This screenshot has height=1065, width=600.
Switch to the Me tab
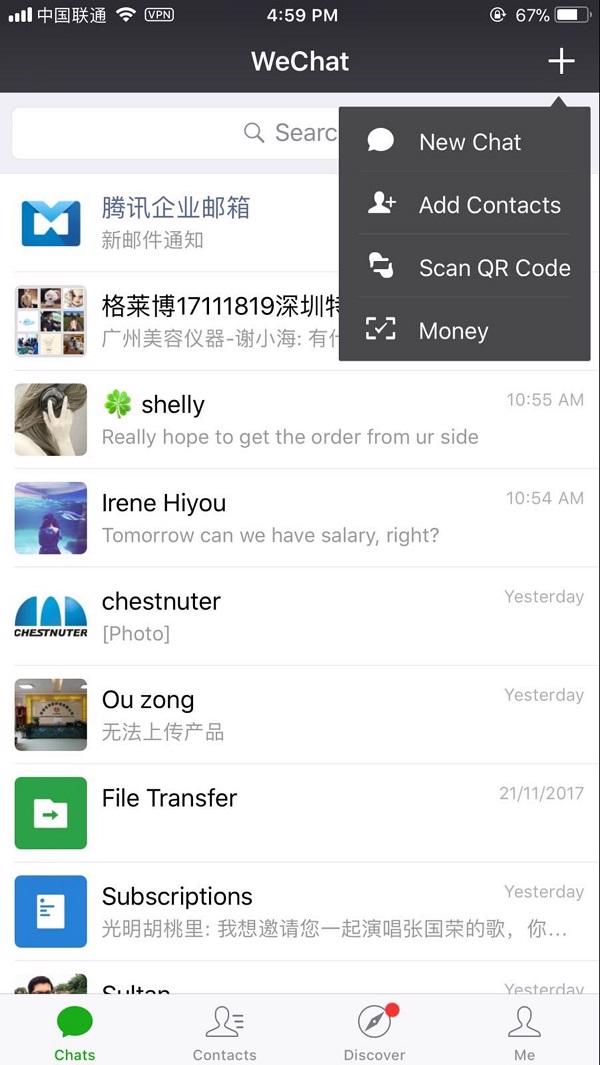pyautogui.click(x=524, y=1033)
